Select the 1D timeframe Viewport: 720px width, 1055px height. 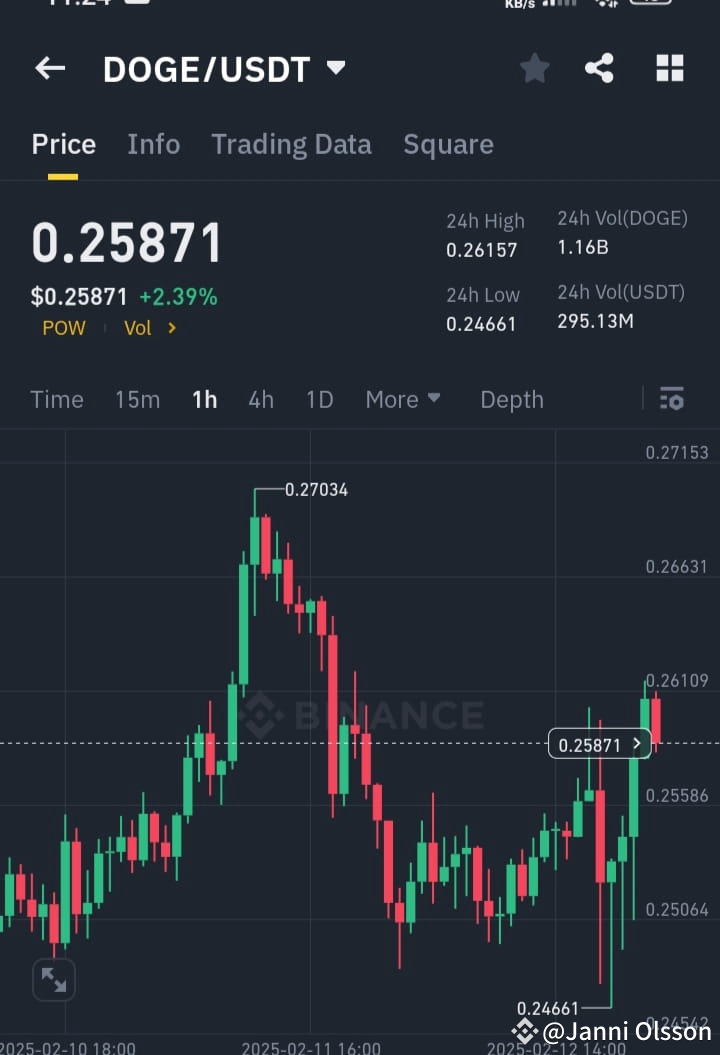[x=319, y=399]
